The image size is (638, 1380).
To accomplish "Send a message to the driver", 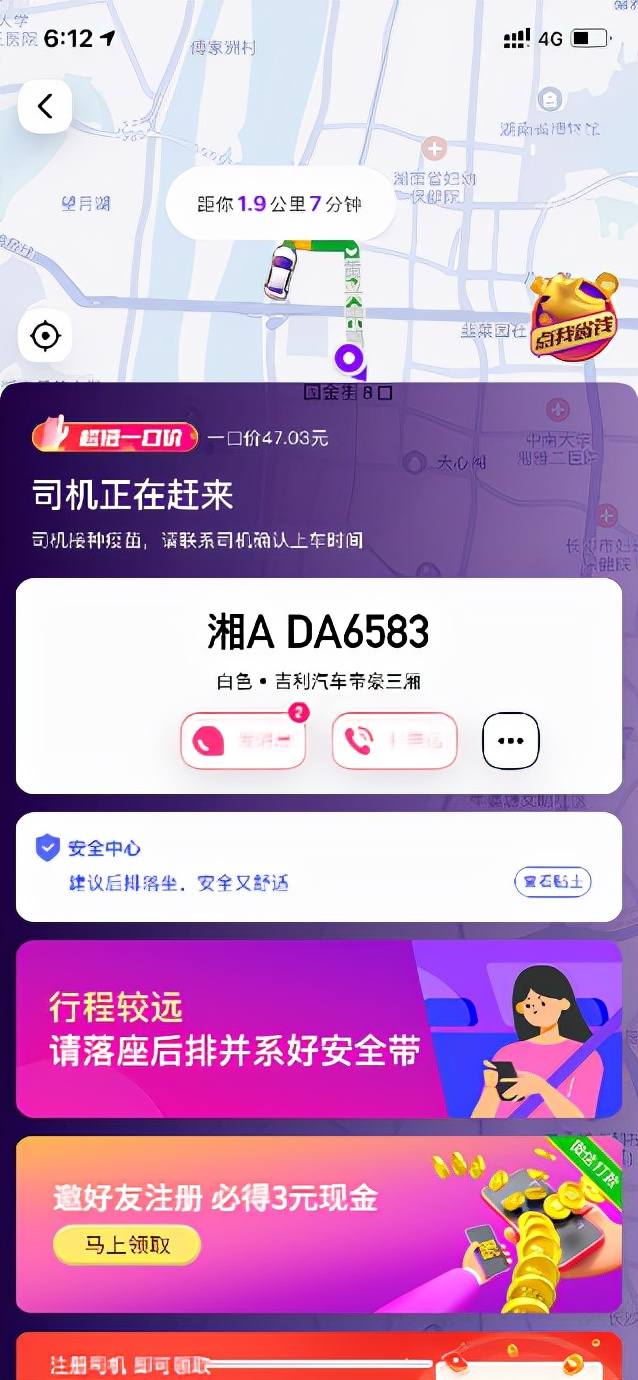I will pos(243,741).
